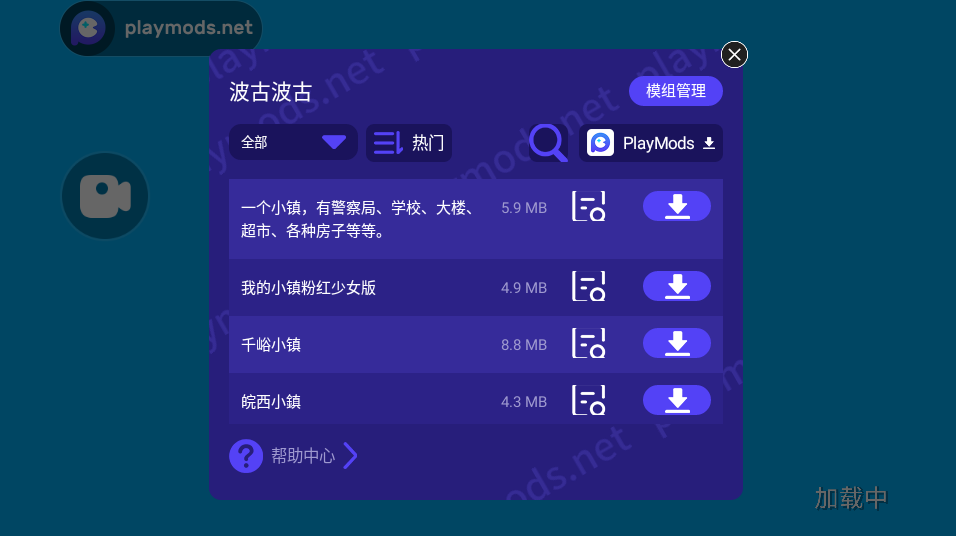The image size is (956, 536).
Task: Expand the 全部 category dropdown
Action: coord(293,142)
